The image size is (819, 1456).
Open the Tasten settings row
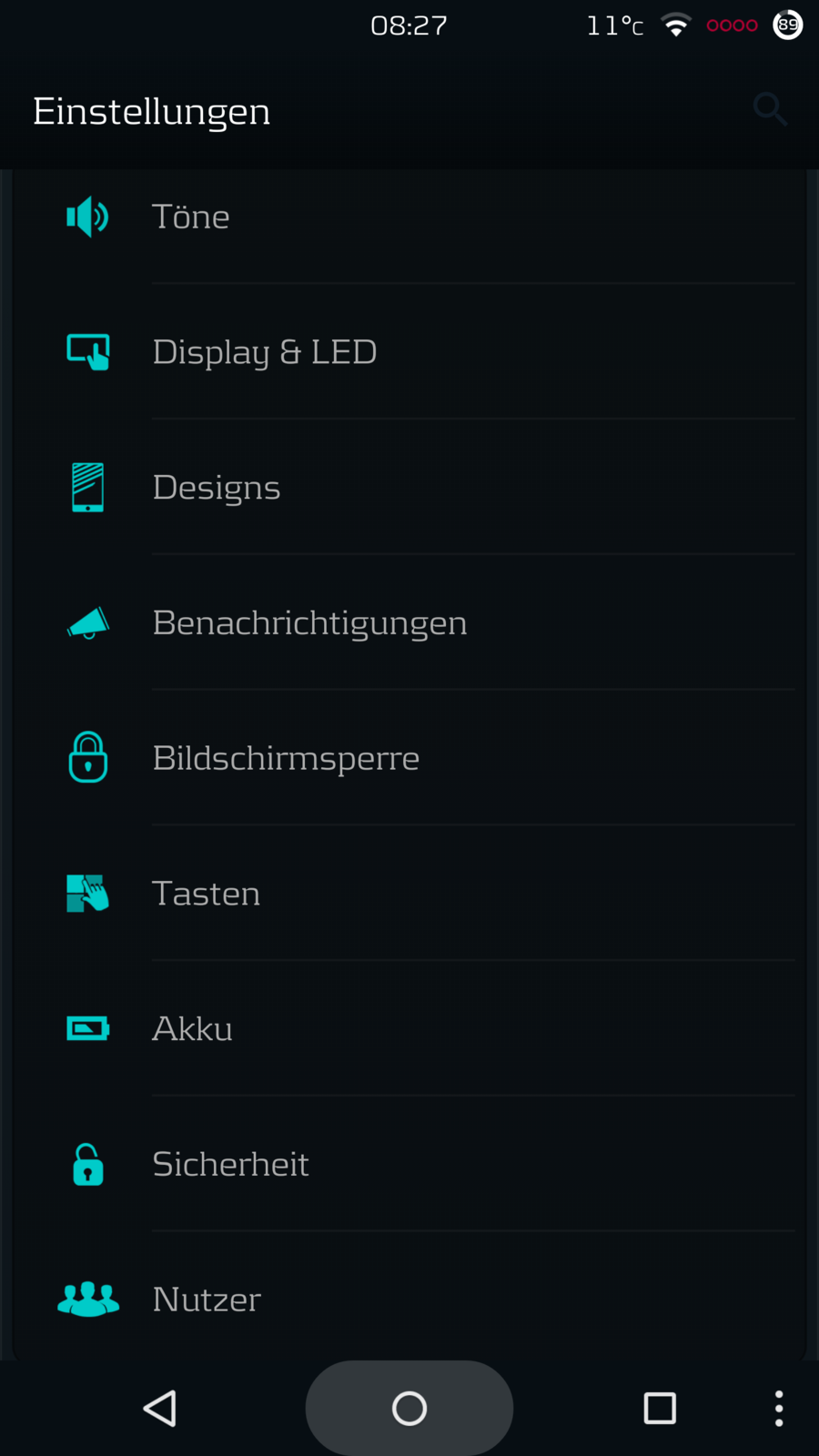coord(409,894)
